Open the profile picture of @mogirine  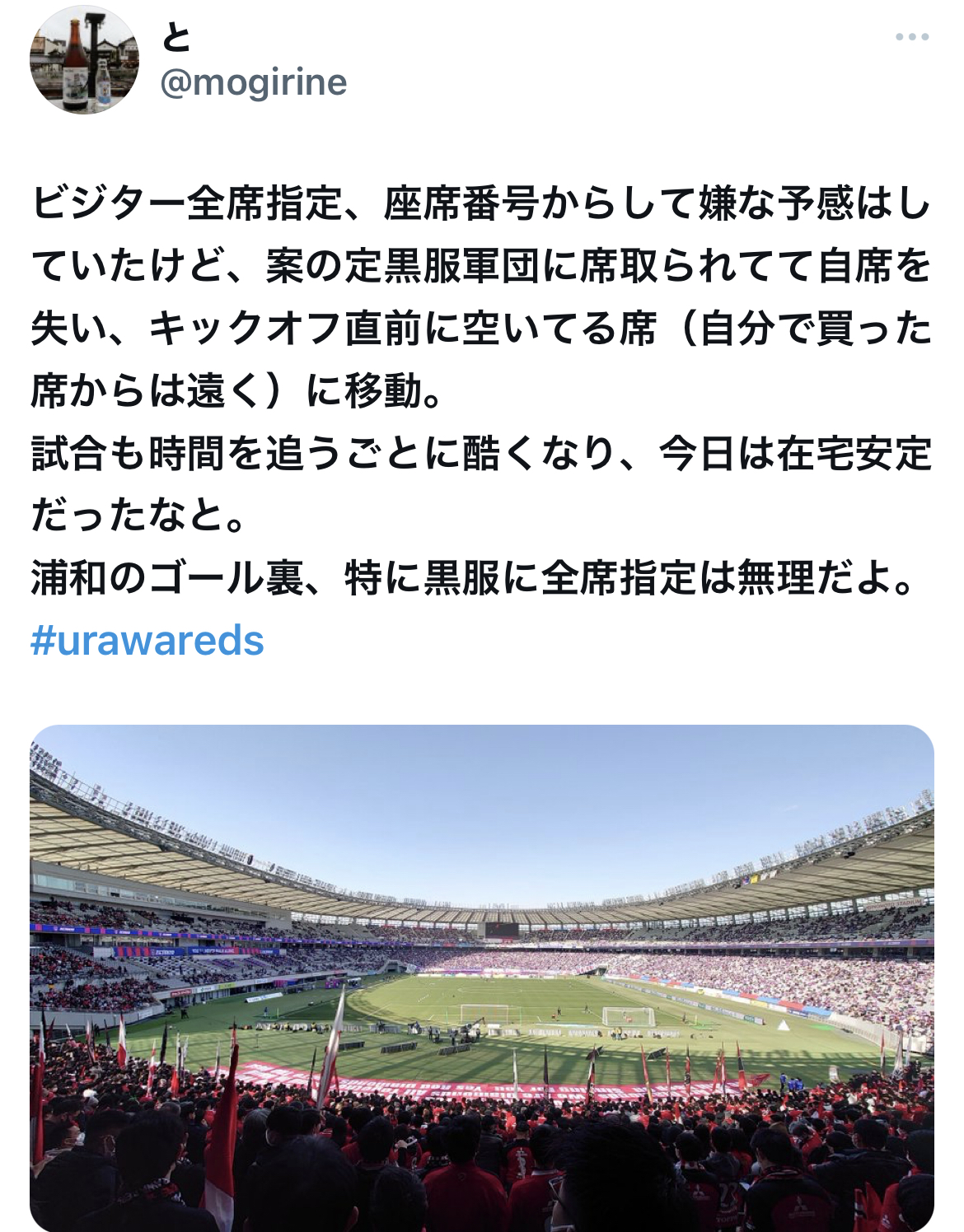pyautogui.click(x=84, y=60)
